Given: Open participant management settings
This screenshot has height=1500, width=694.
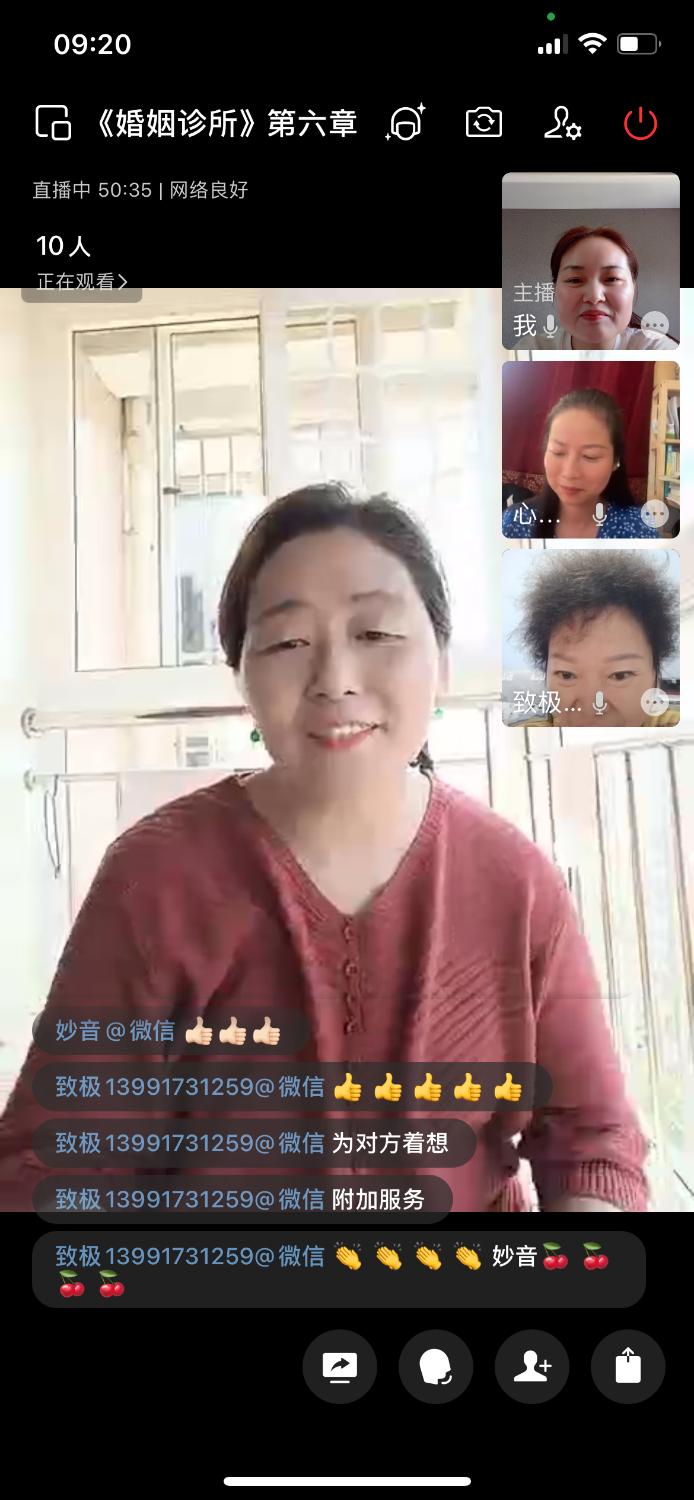Looking at the screenshot, I should pos(562,123).
